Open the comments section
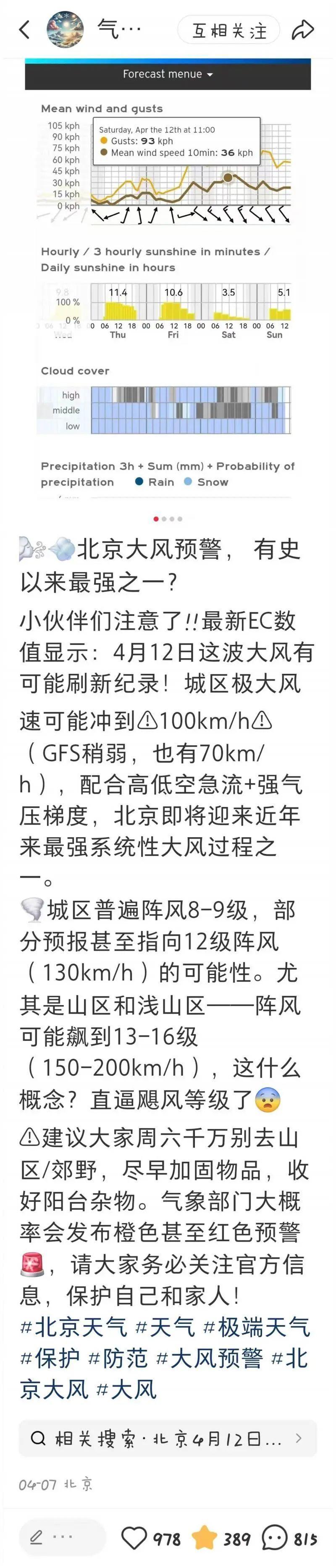This screenshot has height=1568, width=336. click(275, 1538)
